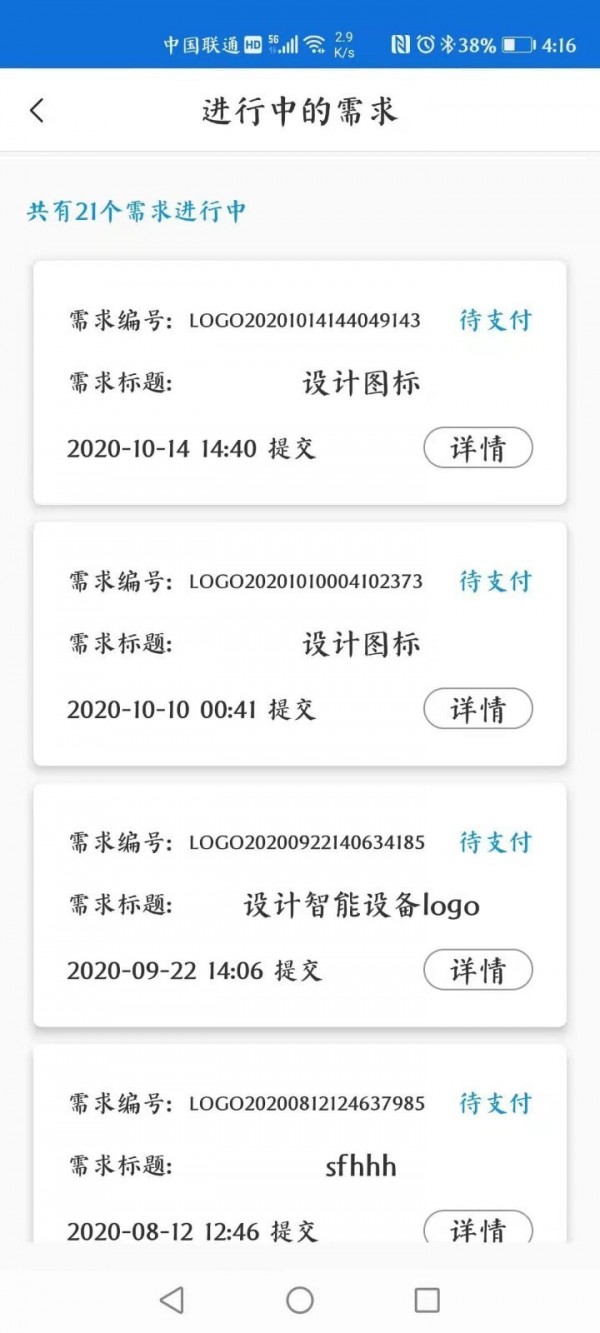Open 详情 for the 2020-10-14 14:40 request

pos(478,448)
